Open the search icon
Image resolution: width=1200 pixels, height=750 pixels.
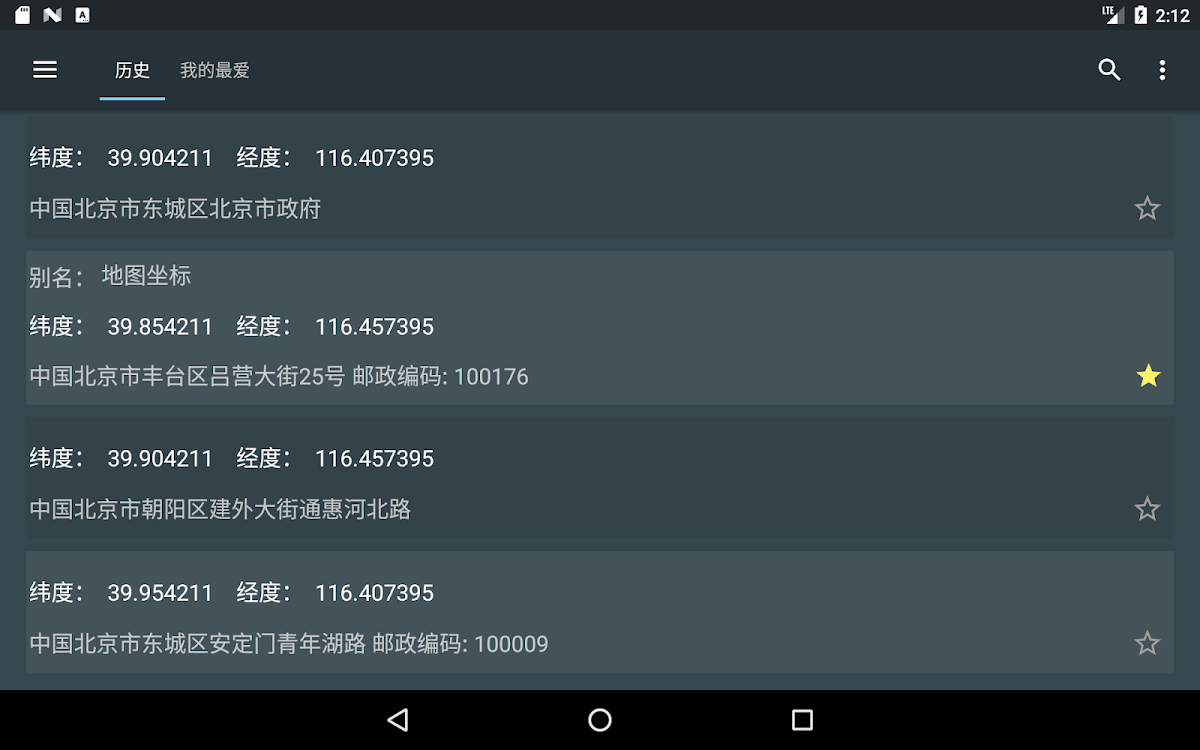tap(1109, 70)
